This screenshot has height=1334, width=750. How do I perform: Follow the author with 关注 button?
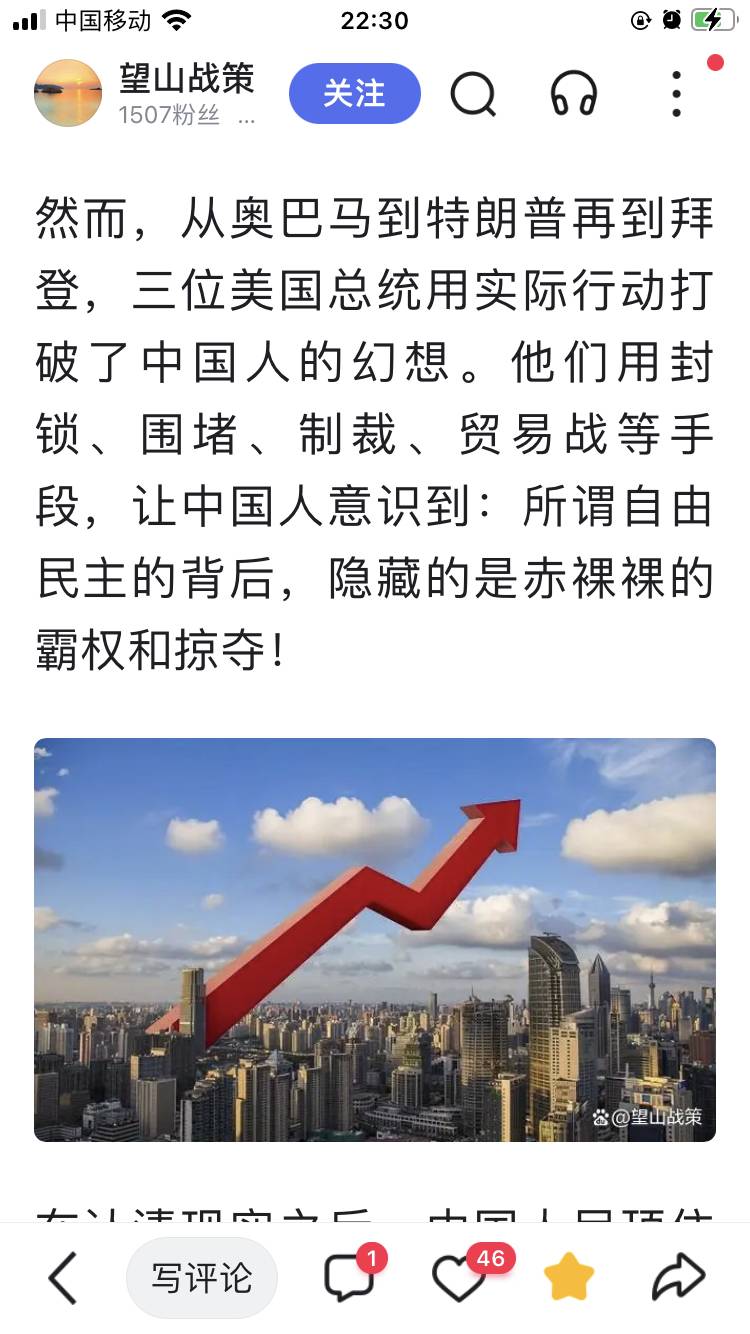coord(354,94)
